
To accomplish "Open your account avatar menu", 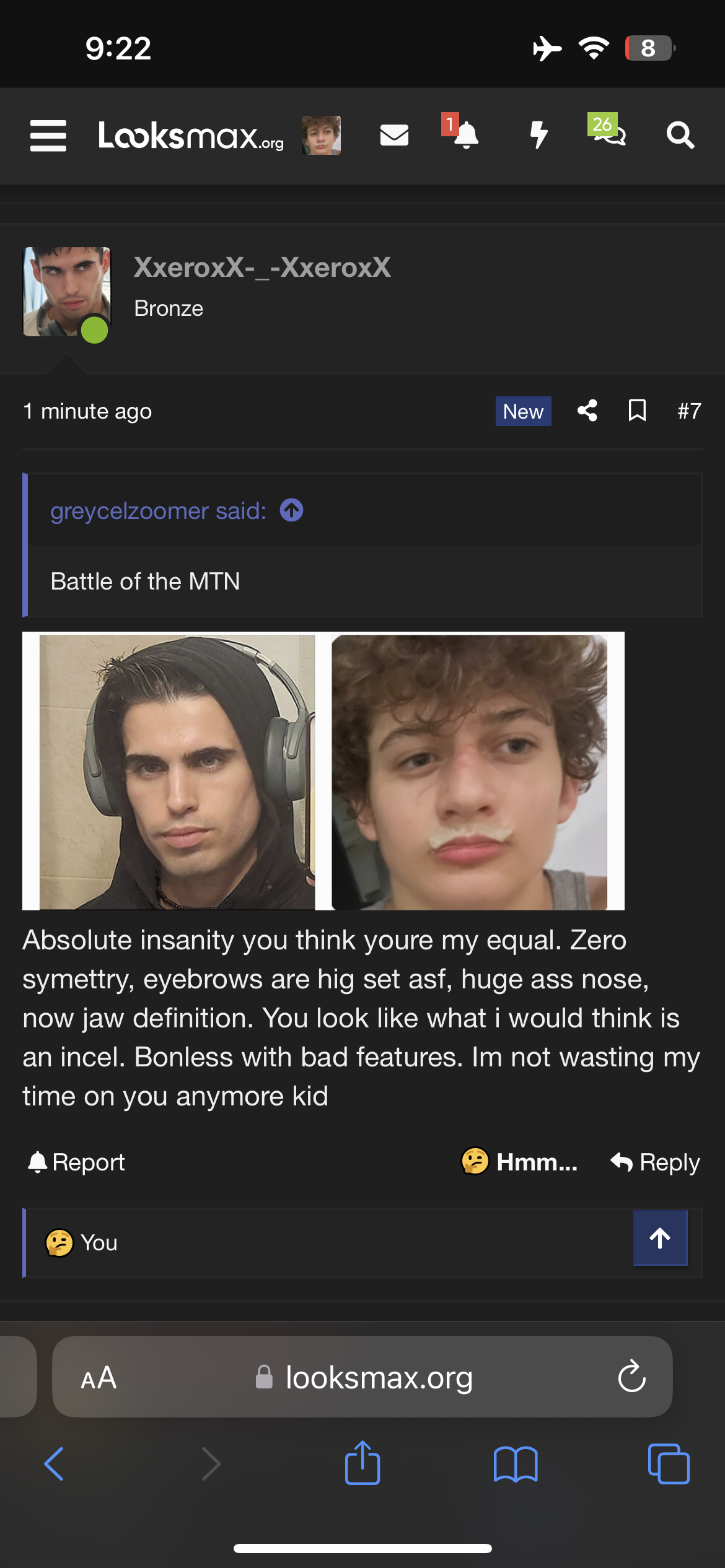I will pos(321,136).
